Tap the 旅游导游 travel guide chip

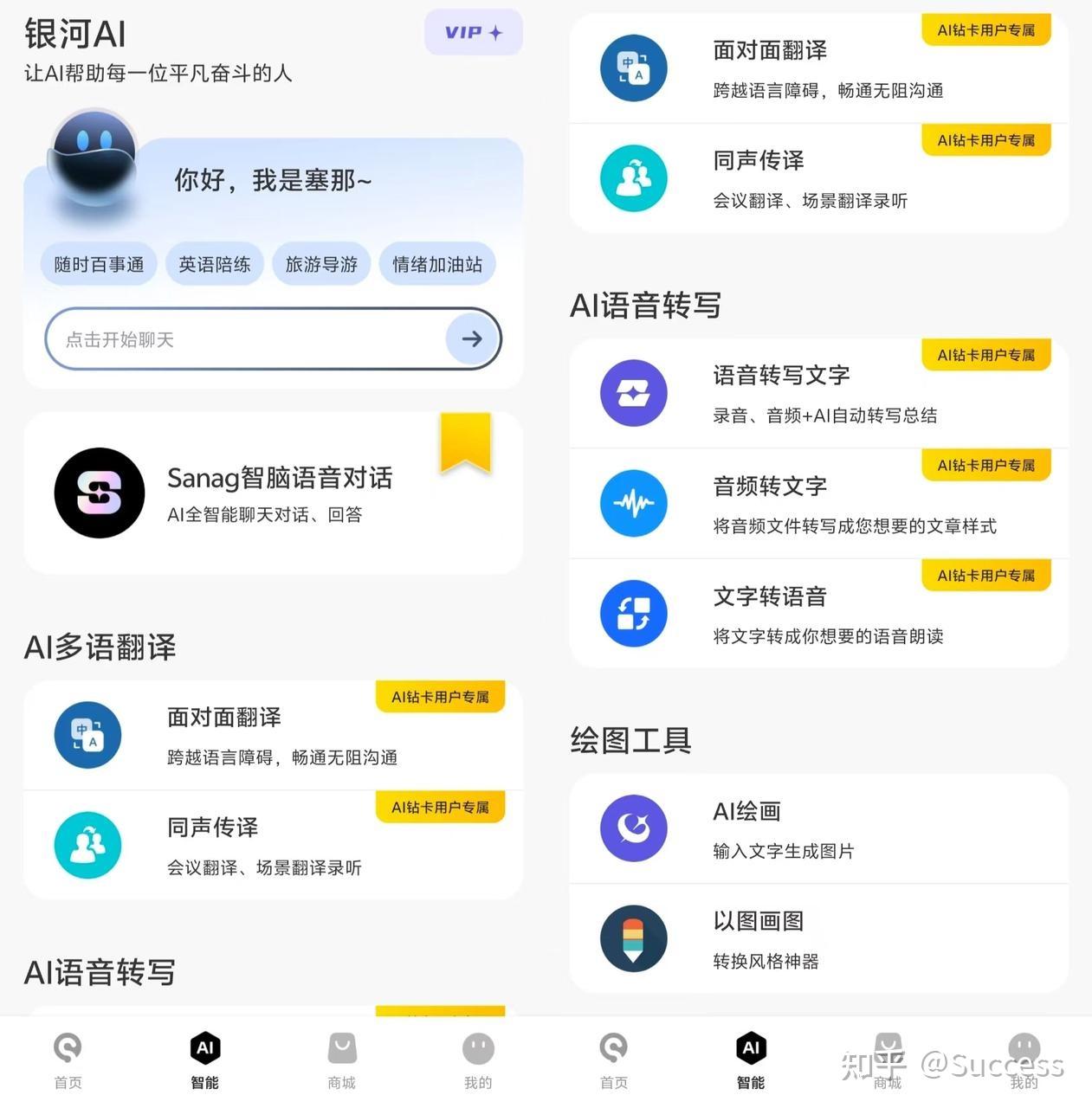320,264
